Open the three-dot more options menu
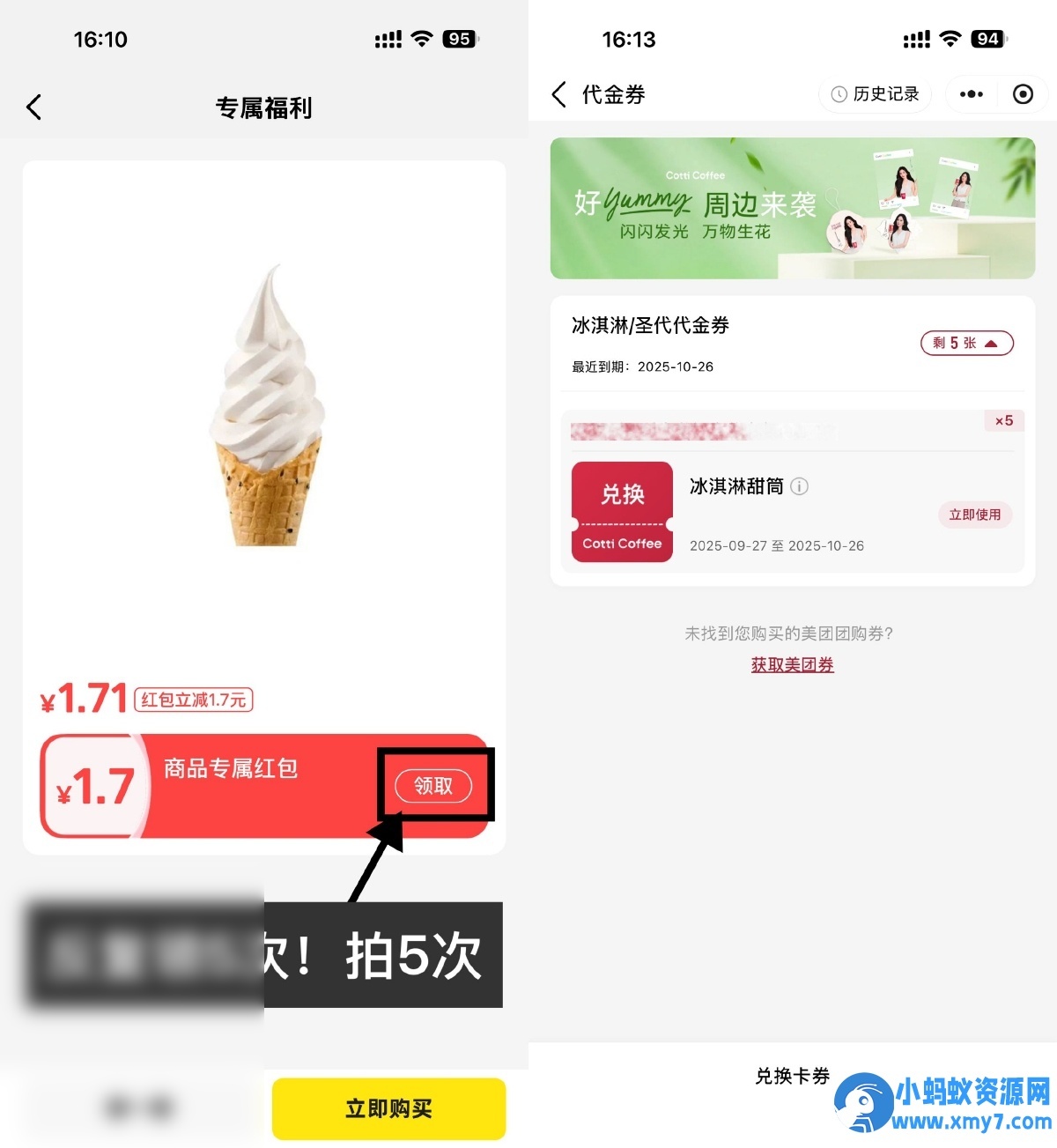Image resolution: width=1057 pixels, height=1148 pixels. (x=971, y=94)
